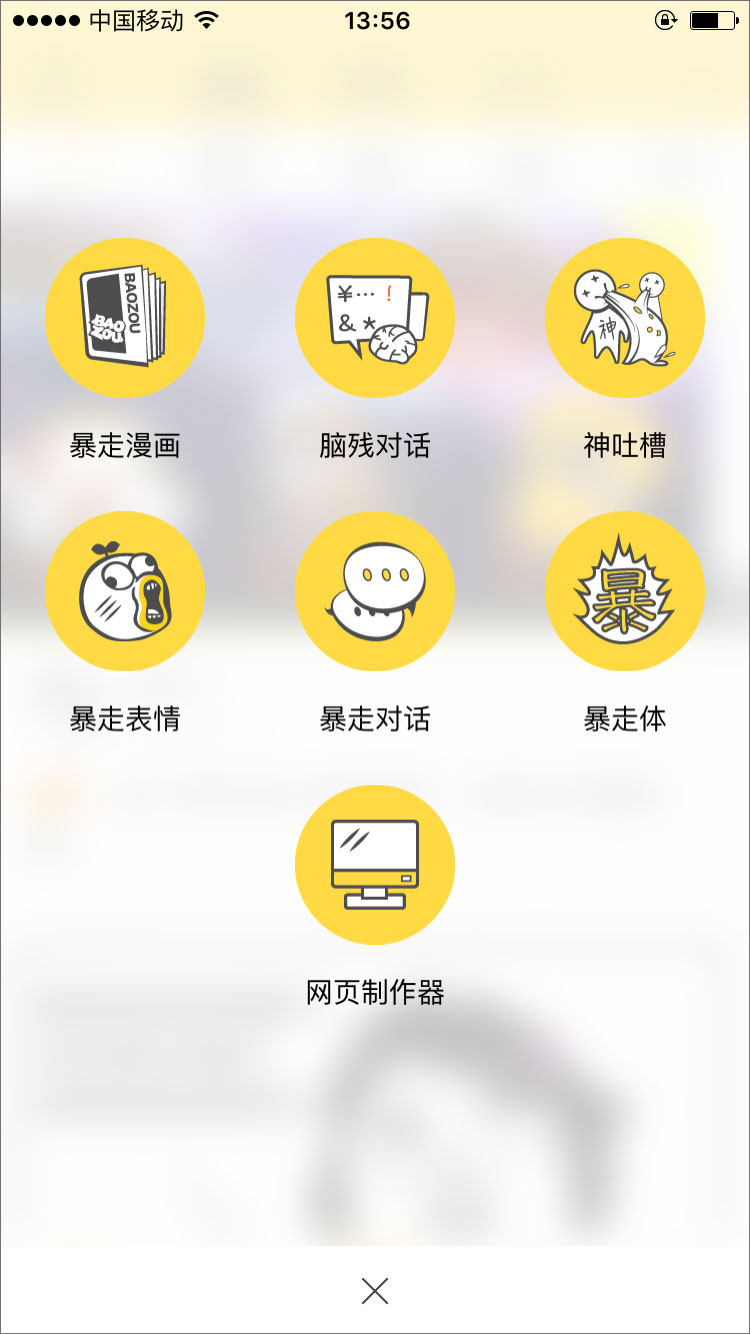Open the 网页制作器 web maker
This screenshot has height=1334, width=750.
pyautogui.click(x=375, y=865)
